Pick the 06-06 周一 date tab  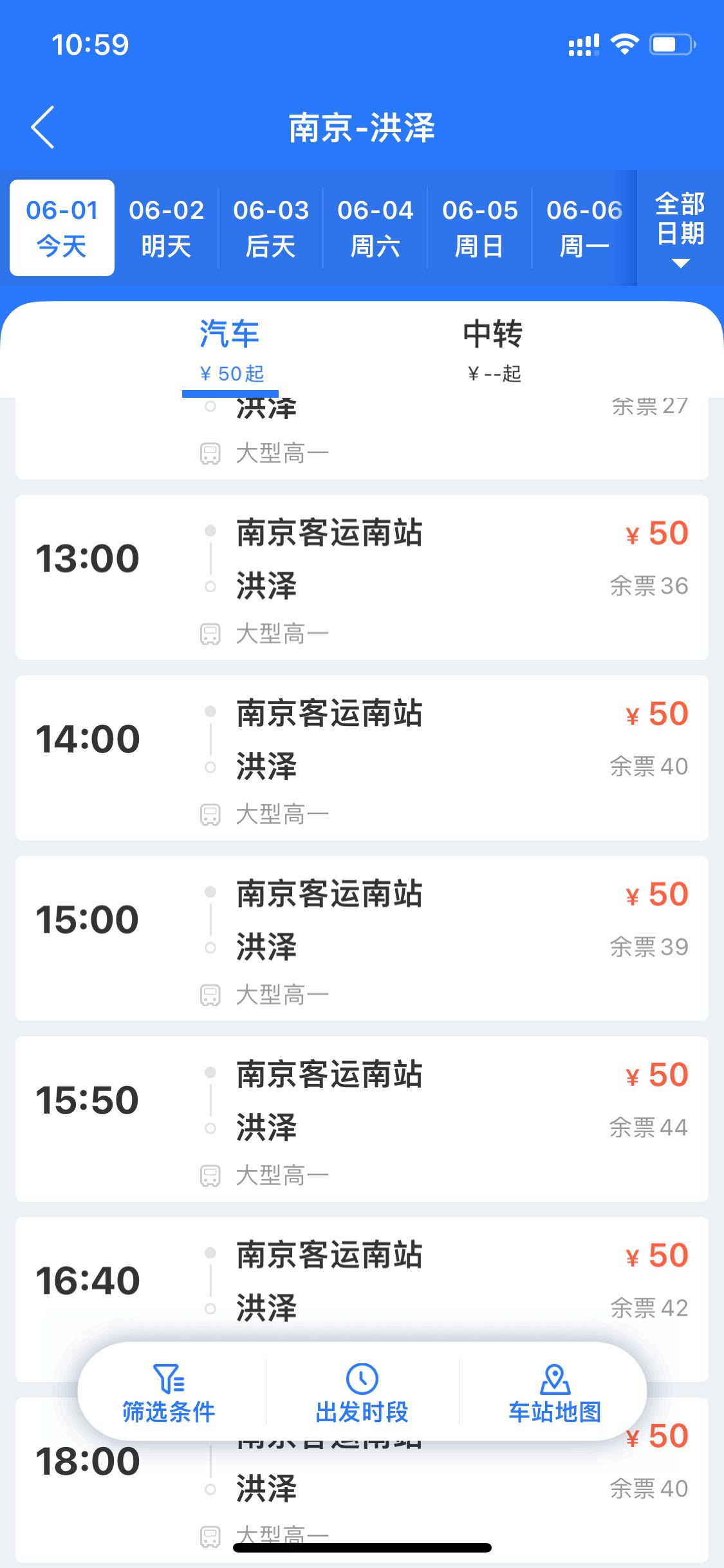584,228
